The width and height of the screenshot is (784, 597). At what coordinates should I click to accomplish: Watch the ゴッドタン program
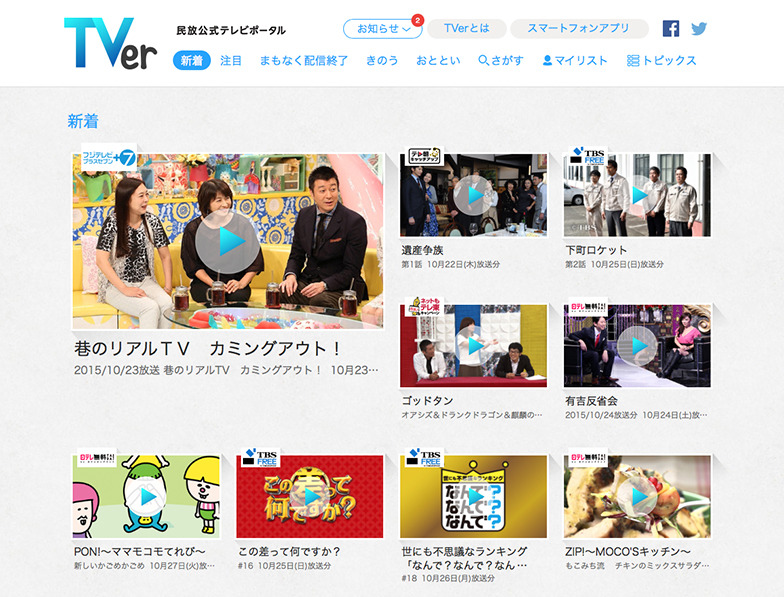474,346
